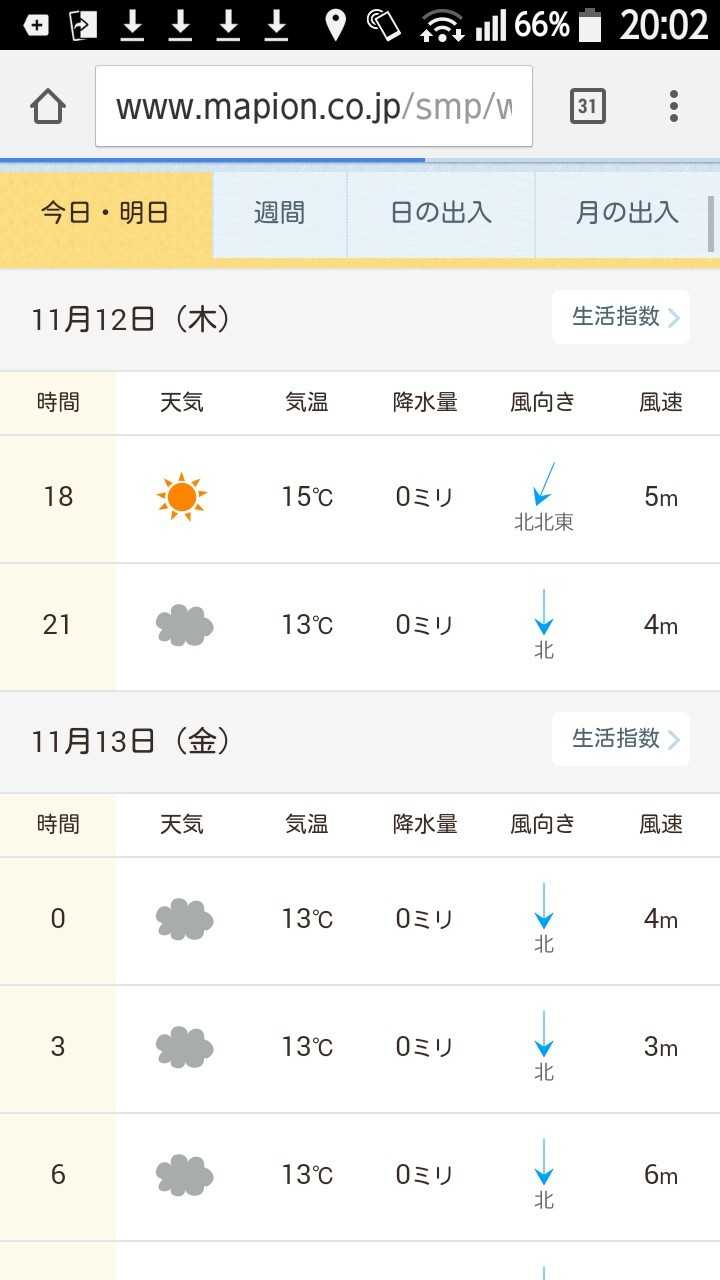Switch to the 日の出入 tab
720x1280 pixels.
441,213
